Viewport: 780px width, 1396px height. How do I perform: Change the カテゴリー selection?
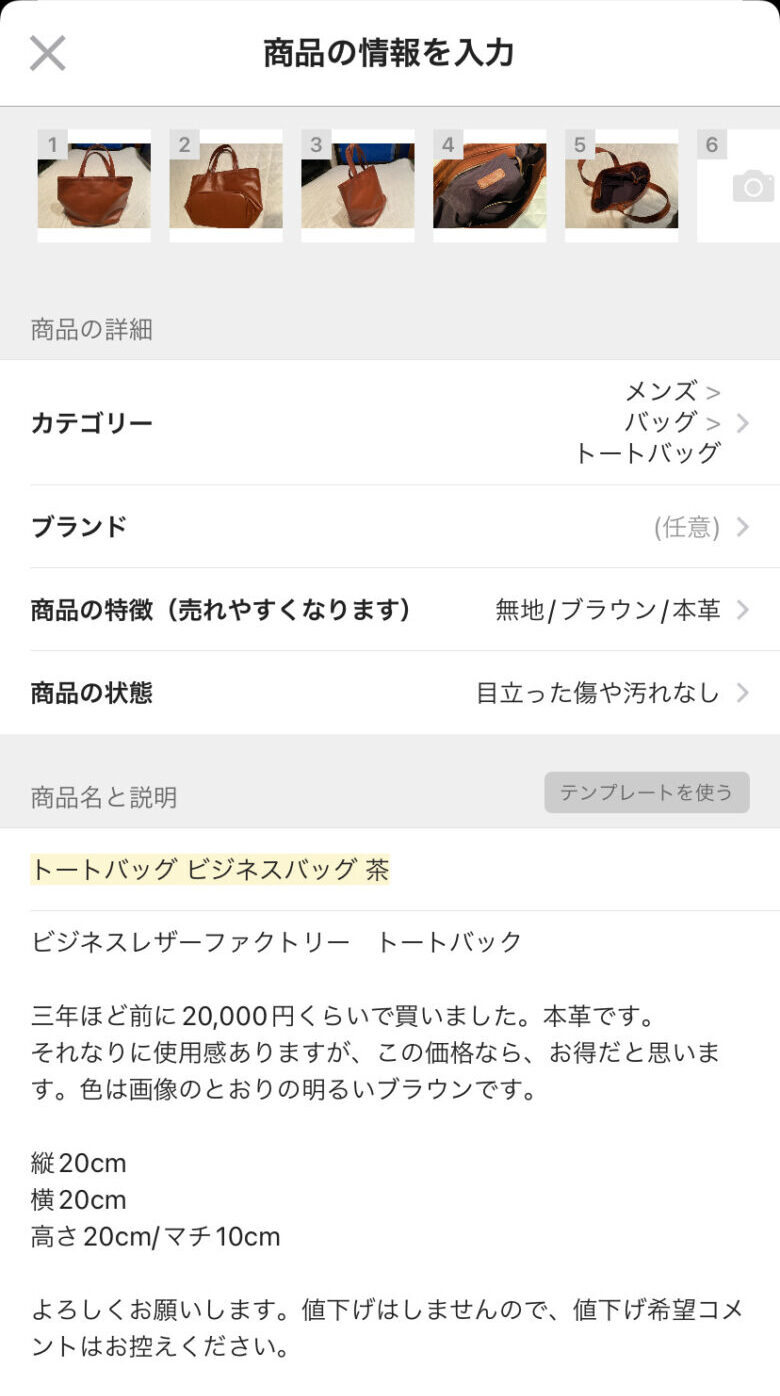click(x=390, y=423)
